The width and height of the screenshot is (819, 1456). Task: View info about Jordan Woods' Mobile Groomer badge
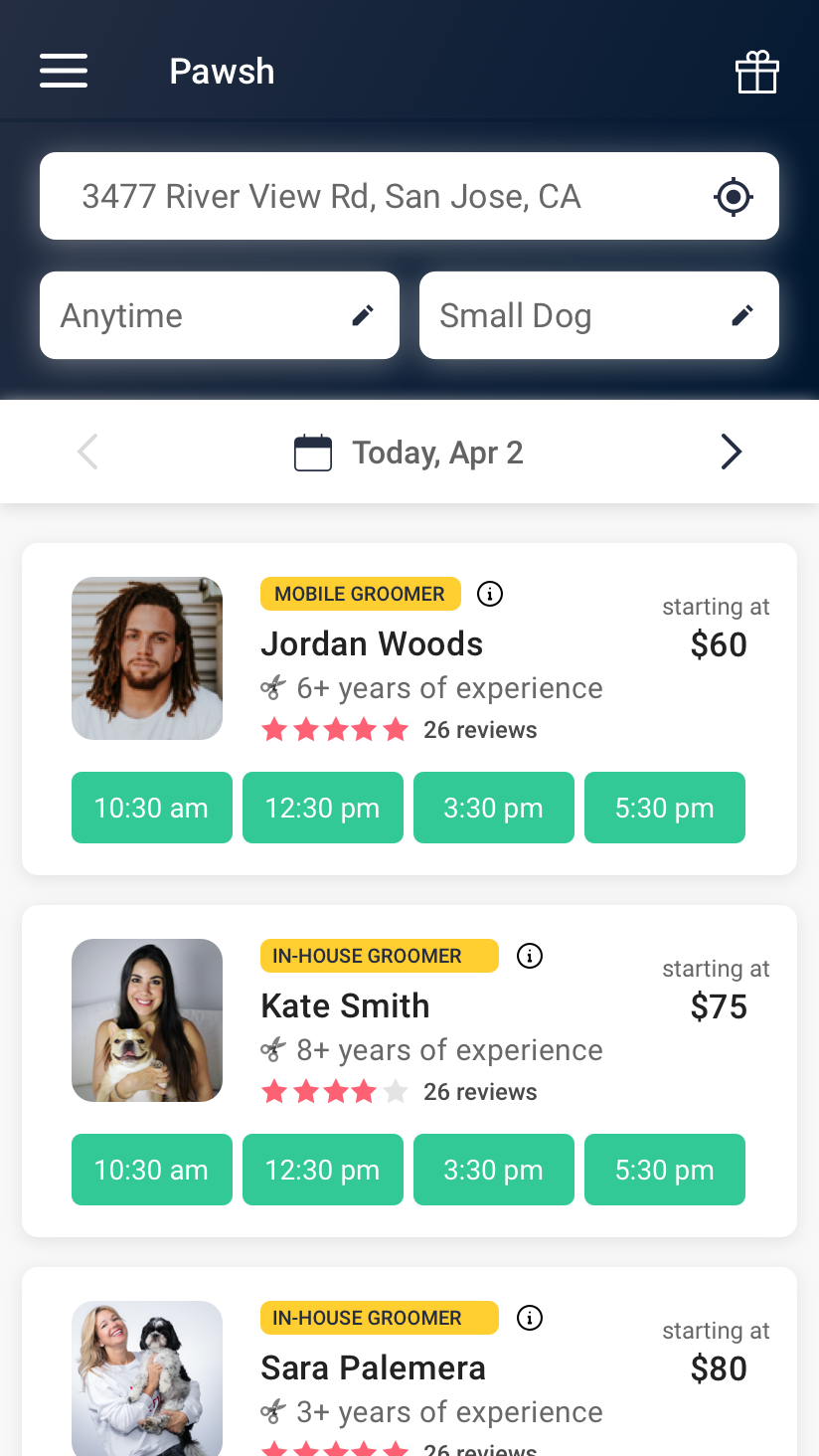click(x=490, y=594)
